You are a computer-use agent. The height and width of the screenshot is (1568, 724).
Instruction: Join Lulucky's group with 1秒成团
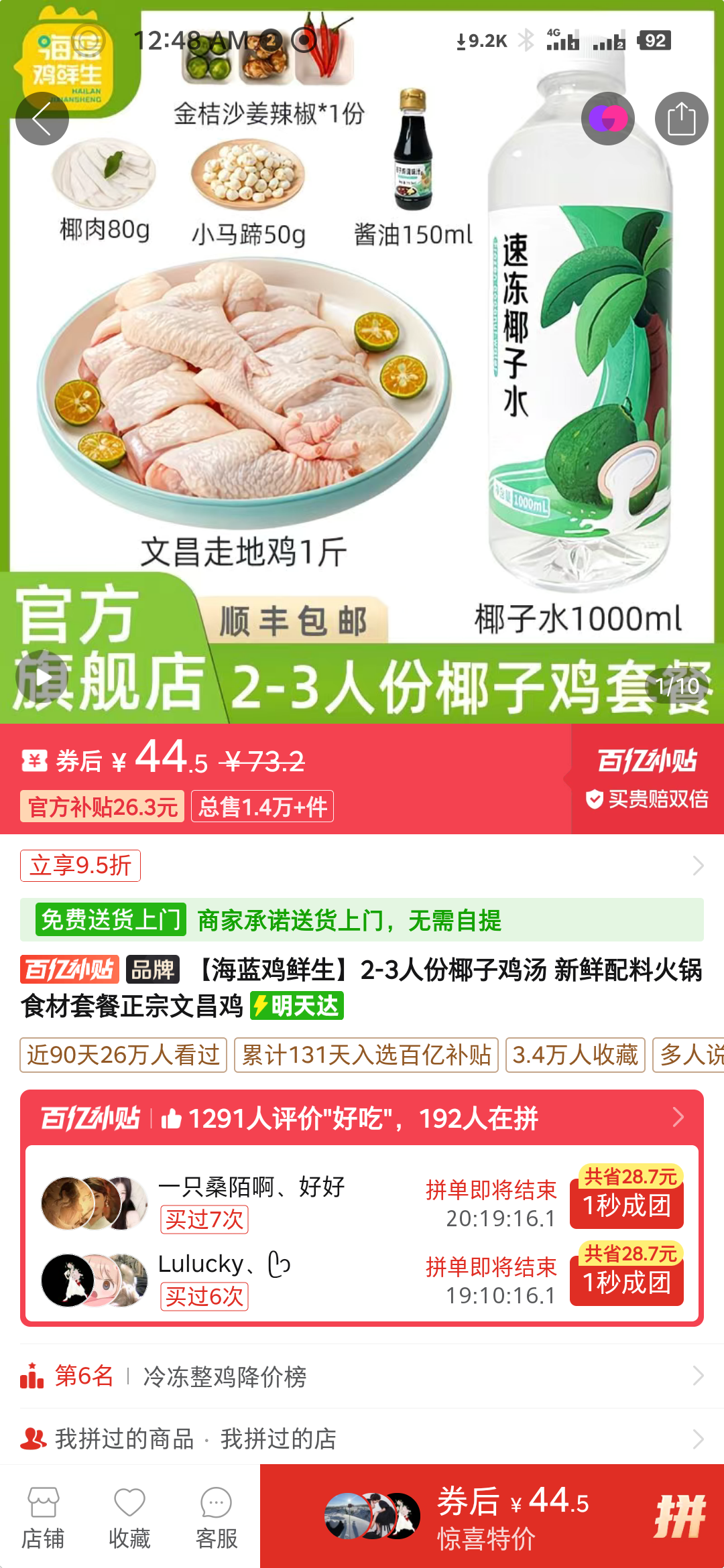pyautogui.click(x=626, y=1283)
